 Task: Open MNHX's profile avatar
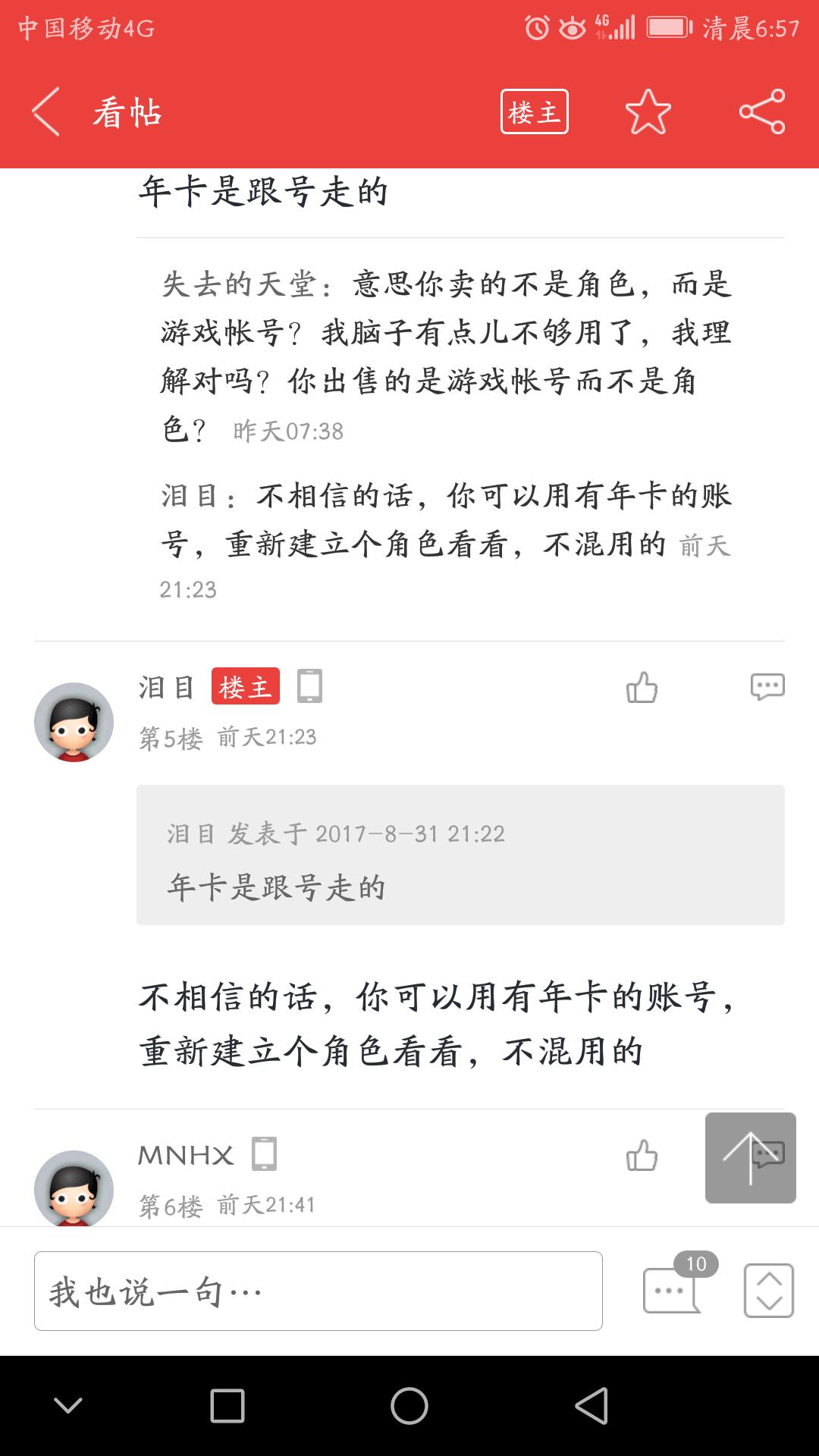(74, 1188)
